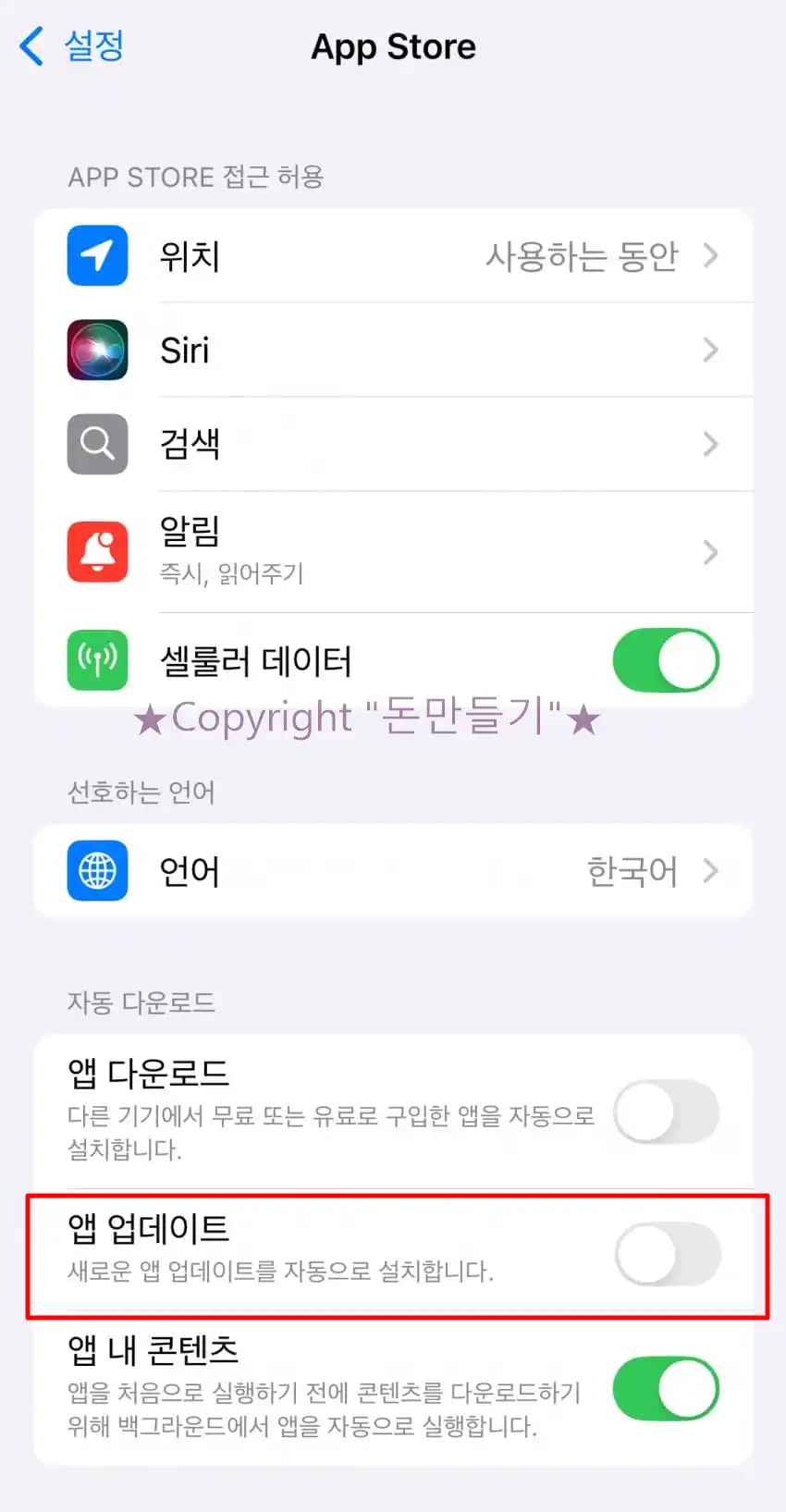
Task: Tap the App Store title text
Action: (x=393, y=46)
